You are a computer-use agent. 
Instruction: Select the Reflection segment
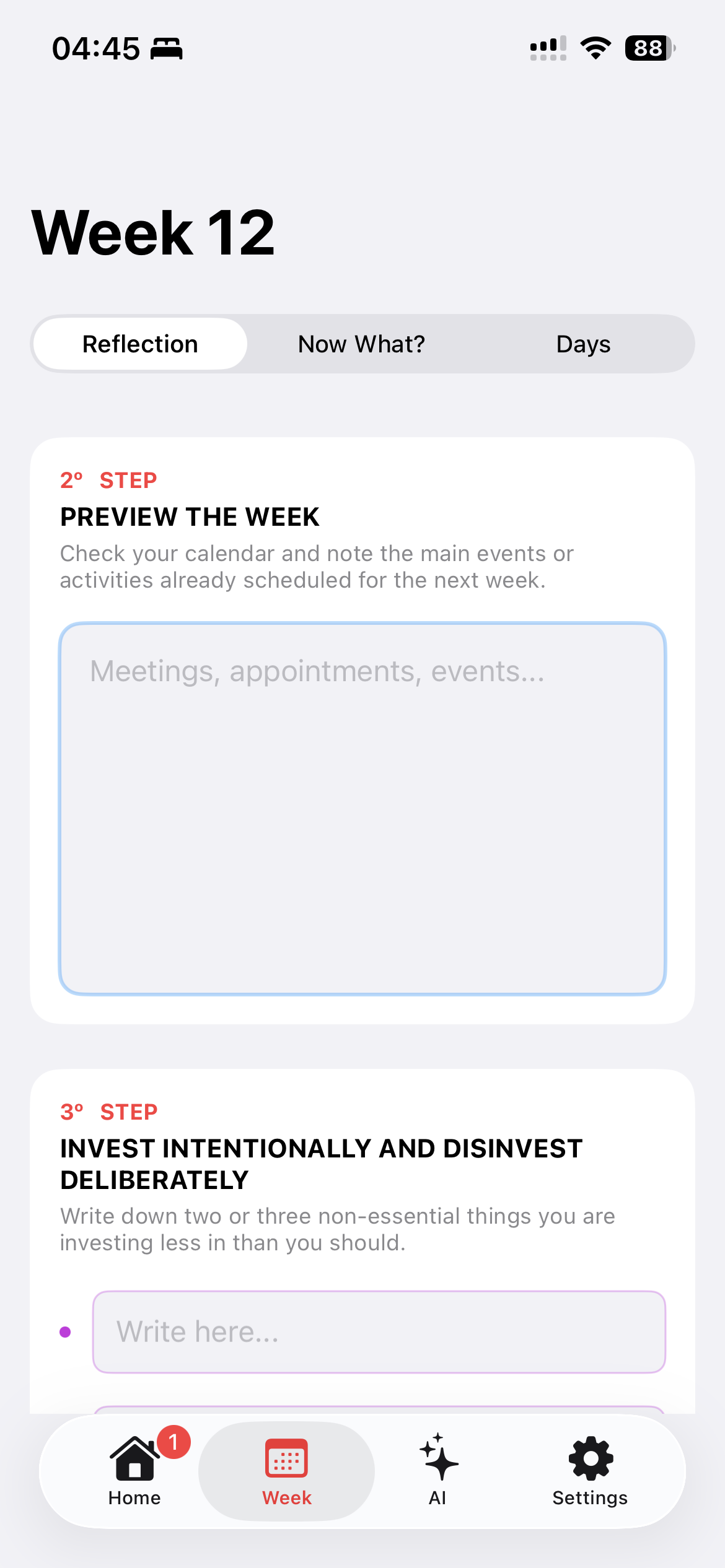[140, 344]
